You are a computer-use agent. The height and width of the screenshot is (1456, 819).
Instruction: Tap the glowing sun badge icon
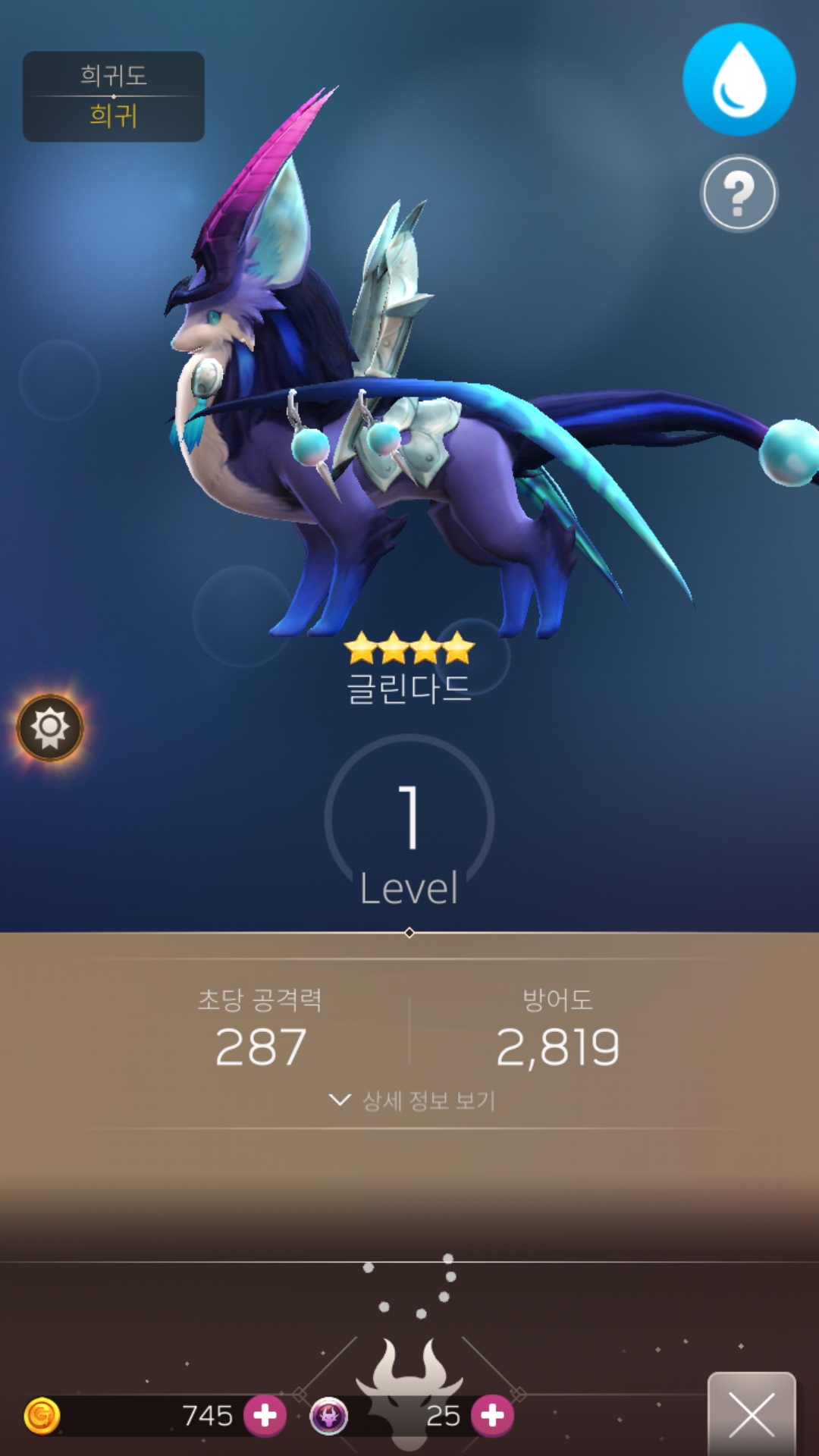click(x=50, y=727)
